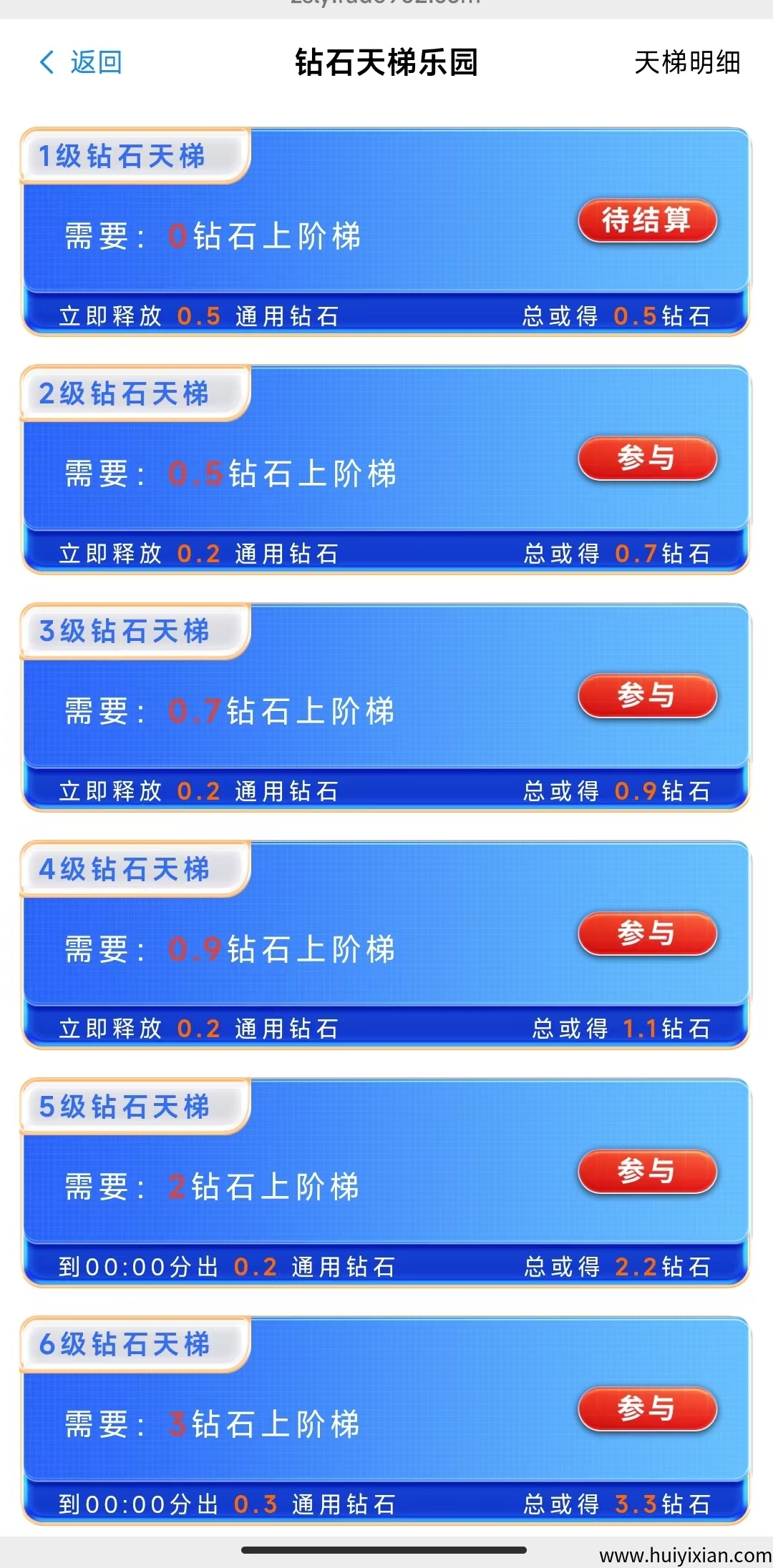Select the 2级钻石天梯 label tab
The height and width of the screenshot is (1568, 773).
click(x=126, y=392)
